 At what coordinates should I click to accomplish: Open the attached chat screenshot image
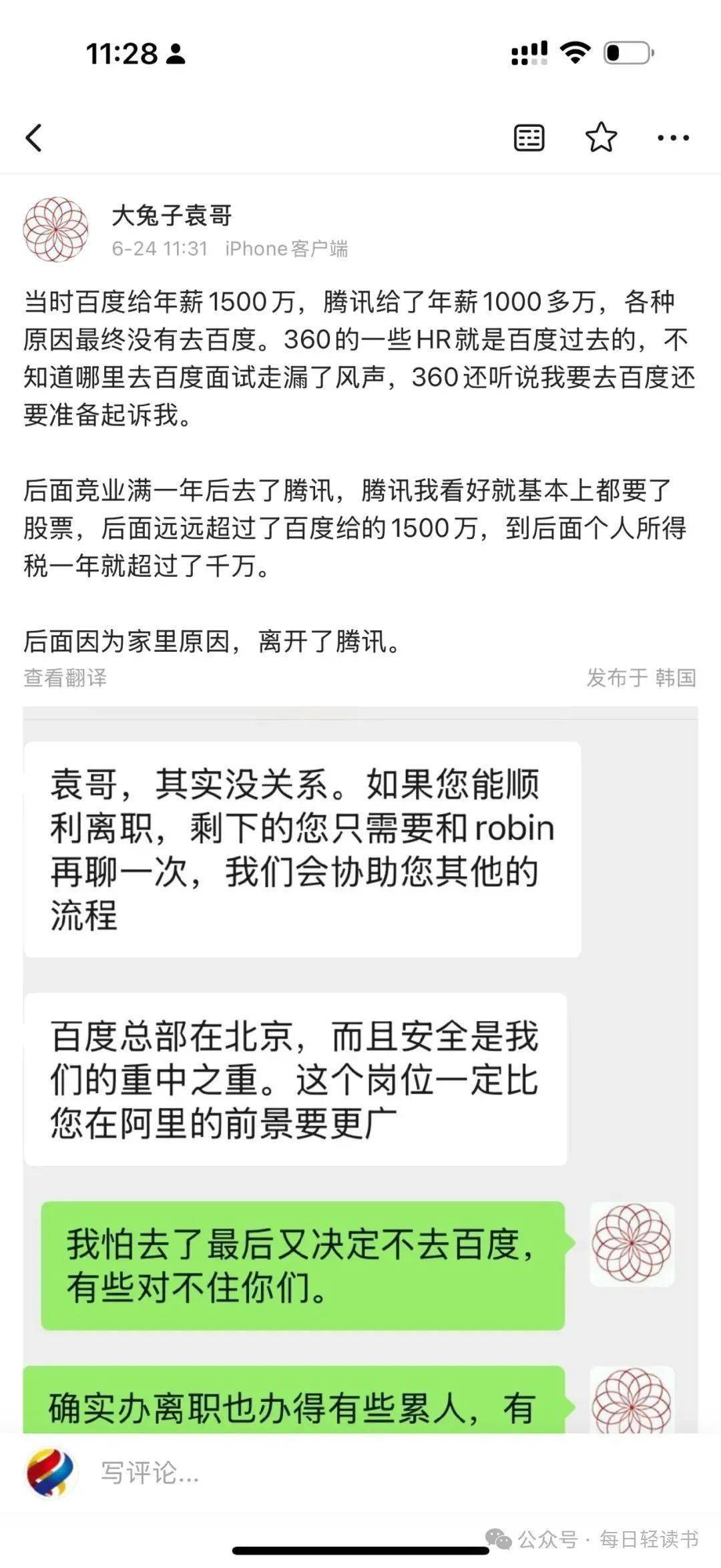coord(360,1068)
